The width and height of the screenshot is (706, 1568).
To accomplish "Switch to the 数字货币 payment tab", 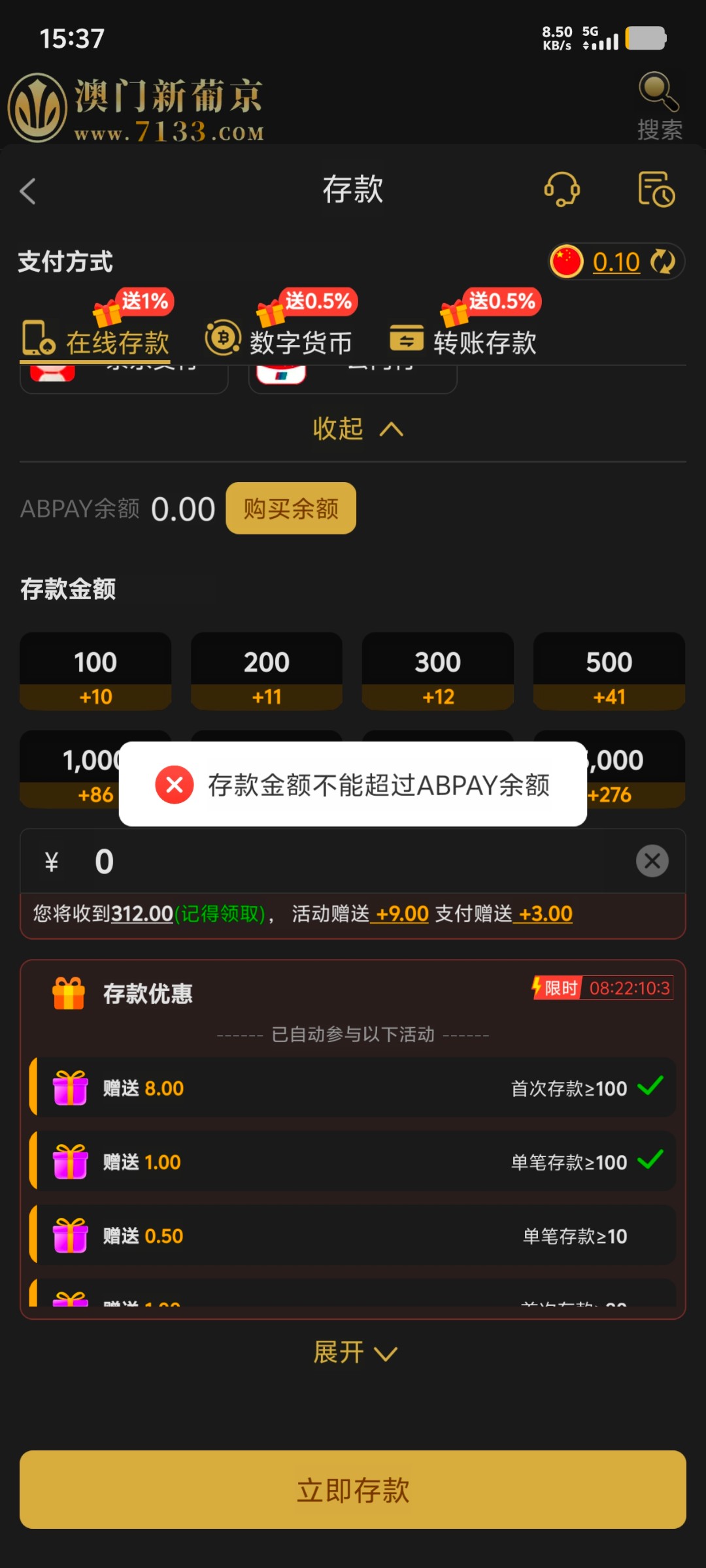I will (x=301, y=341).
